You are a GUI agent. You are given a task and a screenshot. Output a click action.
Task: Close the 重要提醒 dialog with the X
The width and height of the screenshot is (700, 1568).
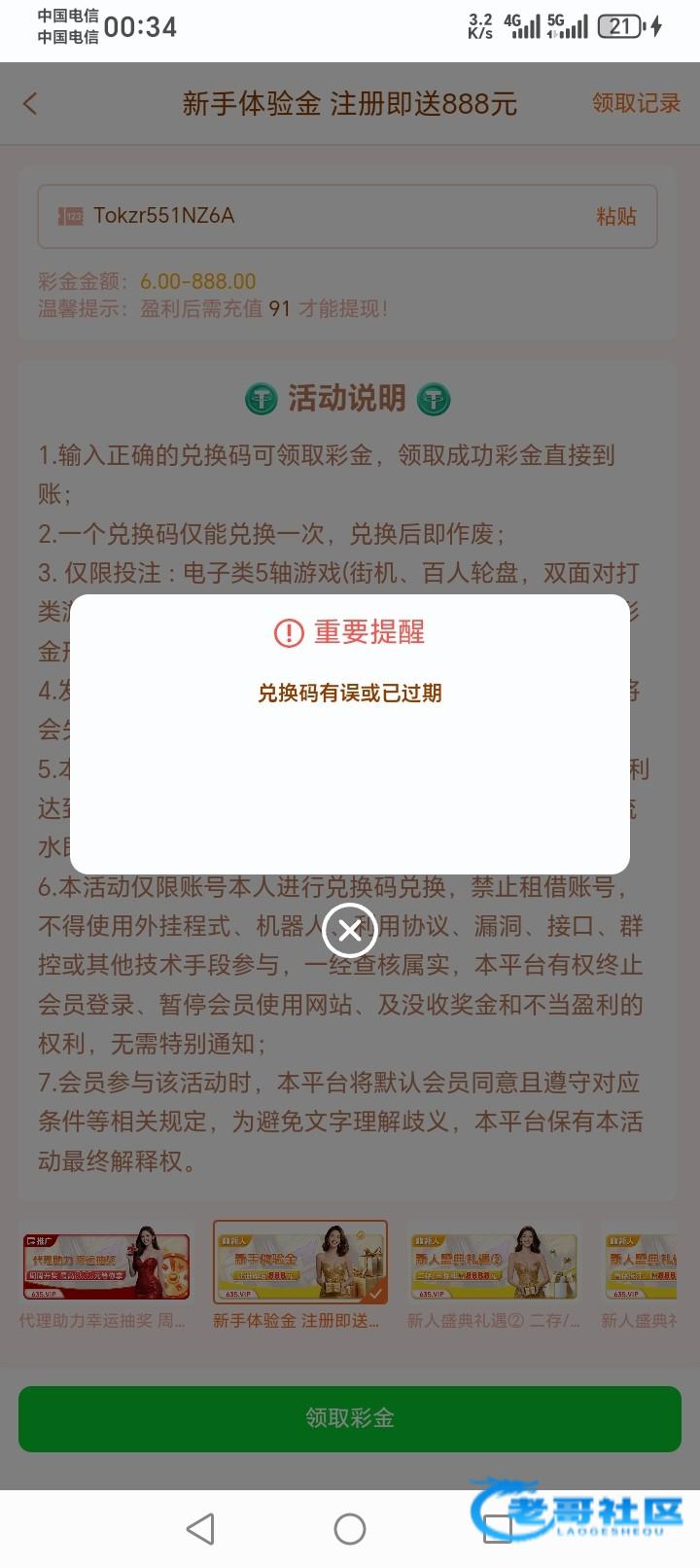349,931
